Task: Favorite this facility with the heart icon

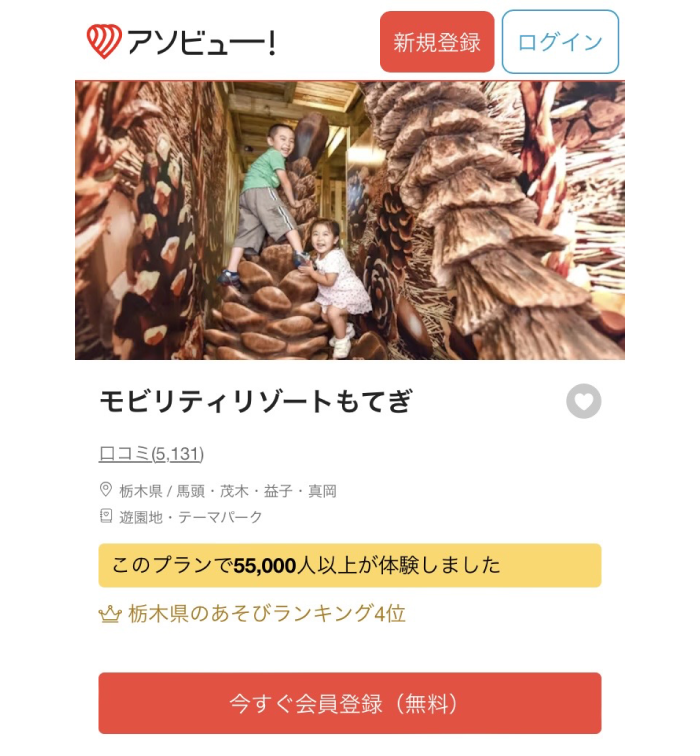Action: point(584,402)
